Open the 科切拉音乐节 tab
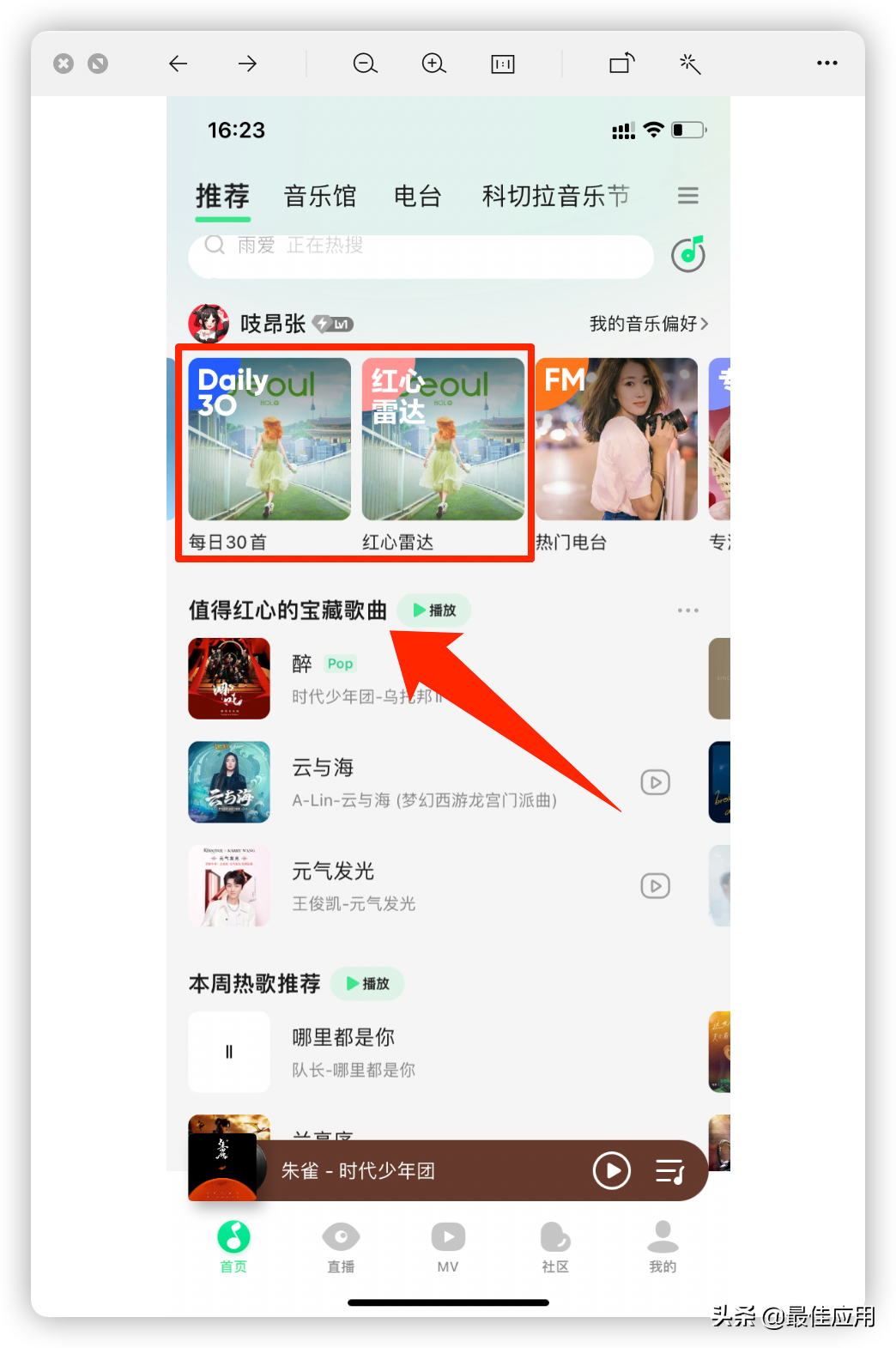The image size is (896, 1348). (x=555, y=197)
